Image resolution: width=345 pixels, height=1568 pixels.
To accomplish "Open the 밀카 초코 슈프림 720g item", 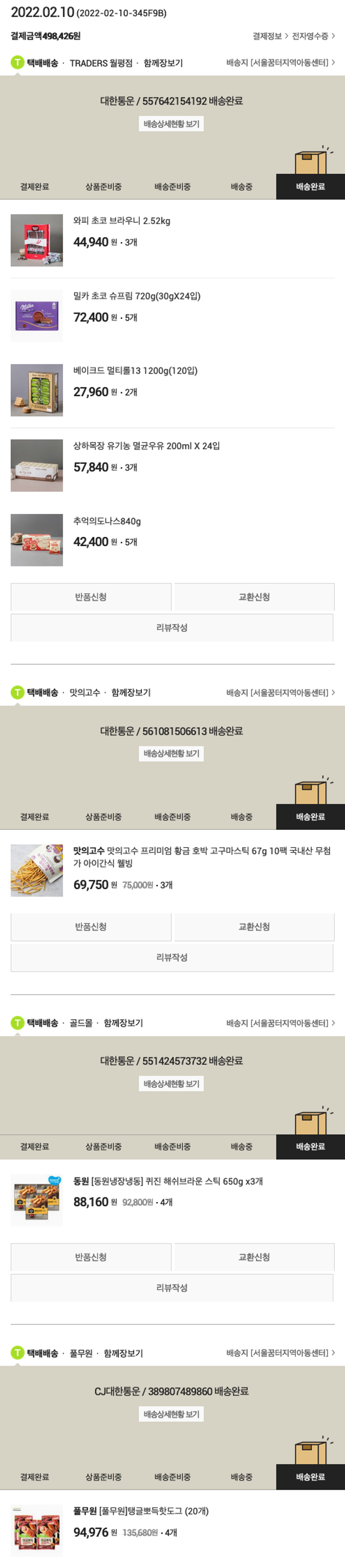I will [136, 296].
